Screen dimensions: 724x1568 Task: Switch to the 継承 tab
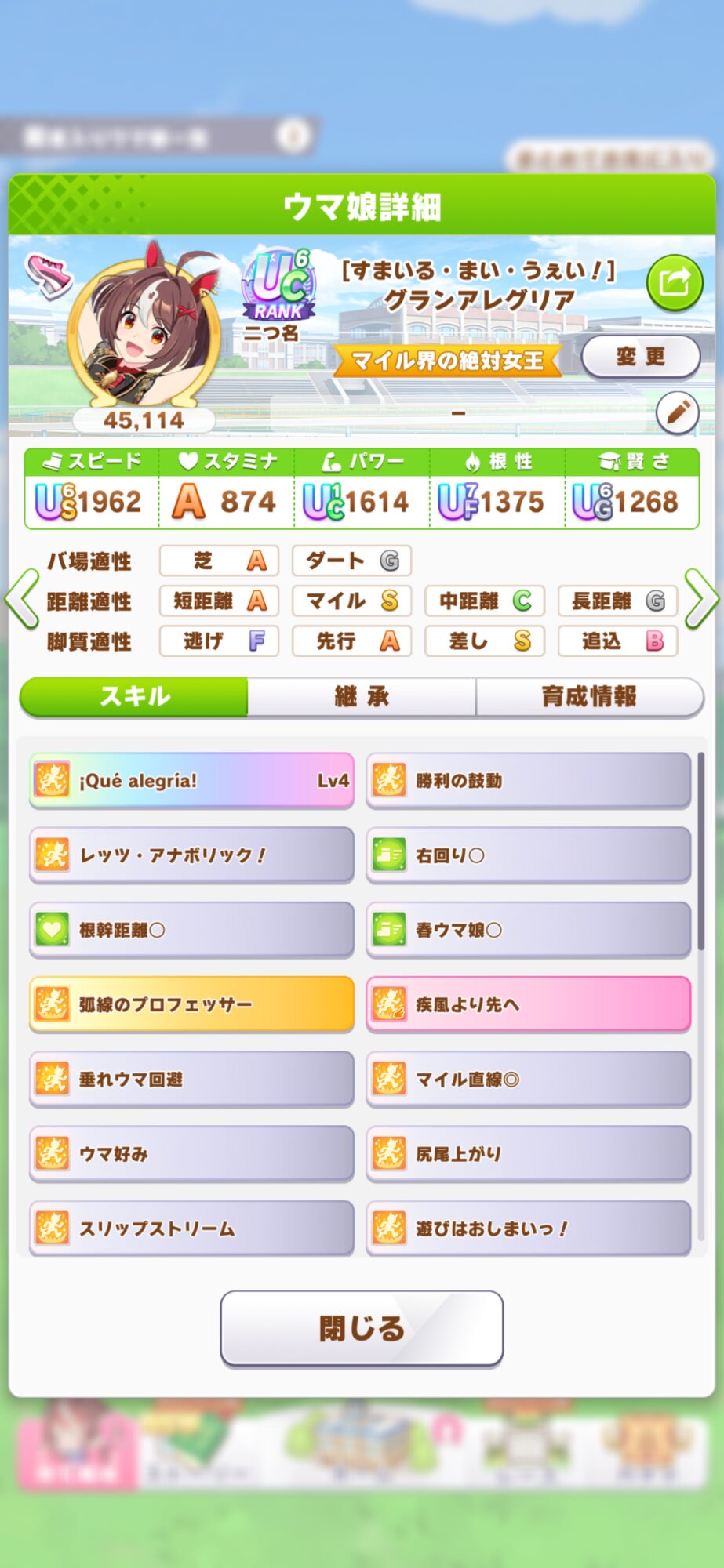pyautogui.click(x=362, y=696)
